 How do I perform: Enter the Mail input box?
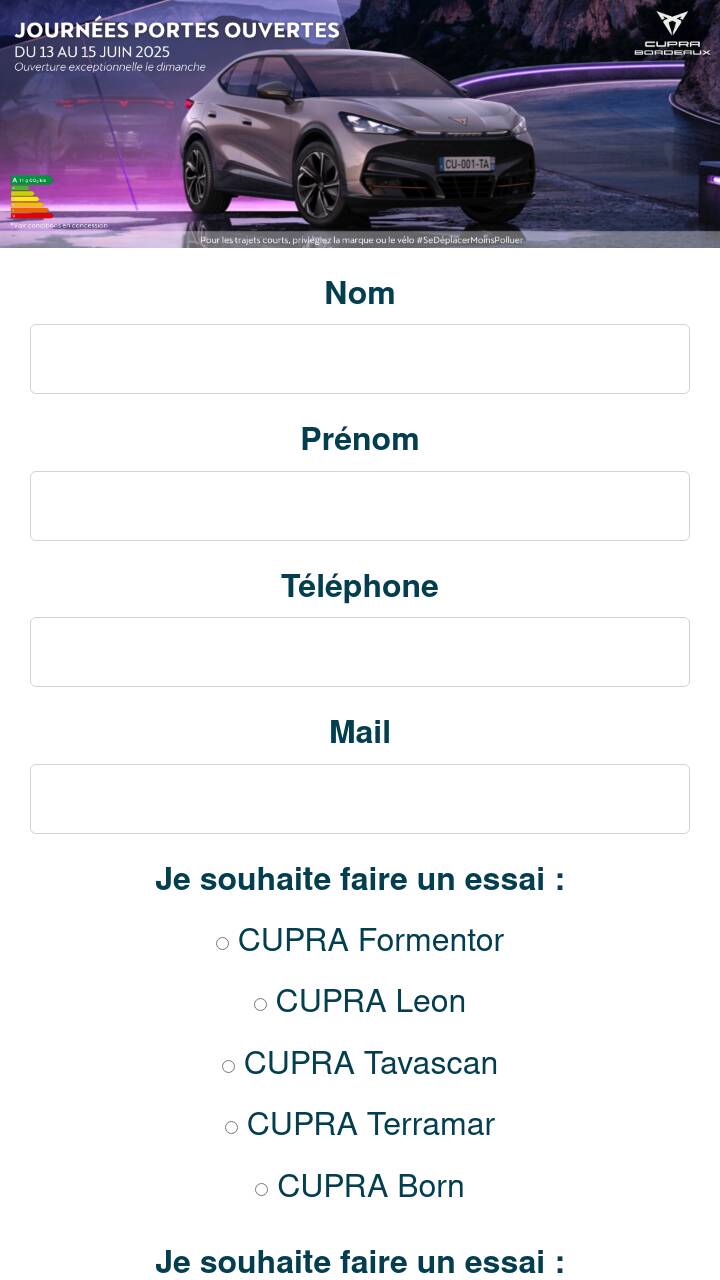(360, 799)
